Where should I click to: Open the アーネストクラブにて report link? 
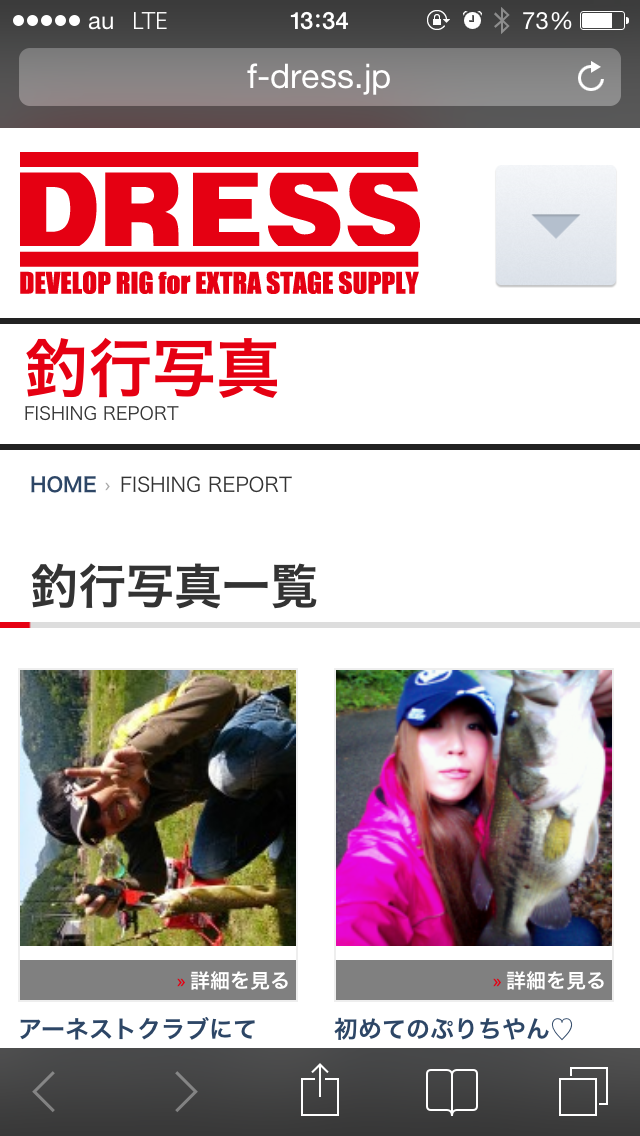138,1029
